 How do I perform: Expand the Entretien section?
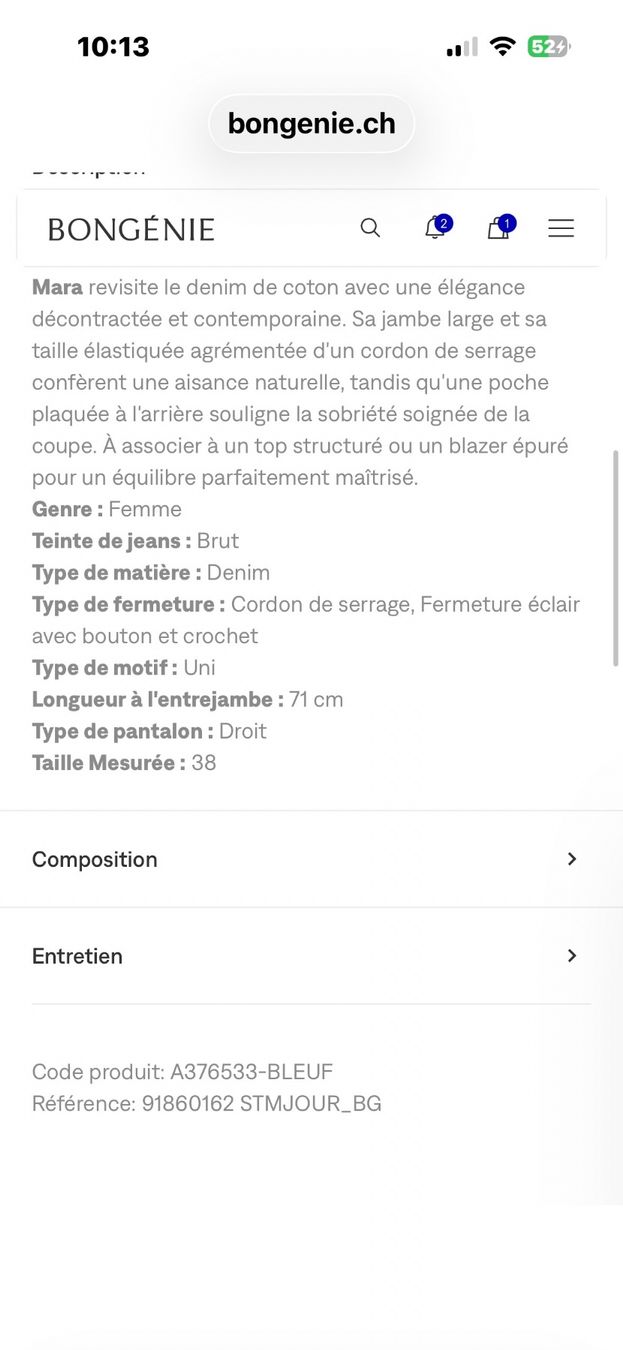[x=311, y=956]
